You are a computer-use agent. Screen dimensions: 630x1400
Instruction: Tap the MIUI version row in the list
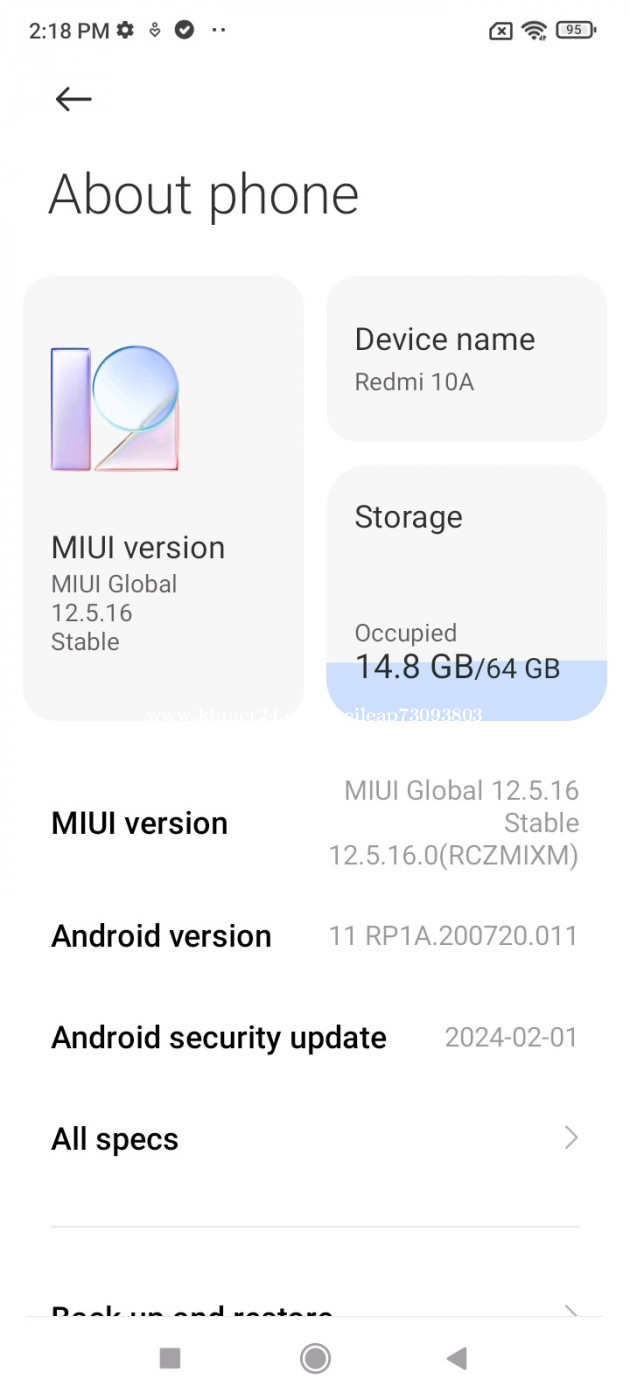[315, 823]
